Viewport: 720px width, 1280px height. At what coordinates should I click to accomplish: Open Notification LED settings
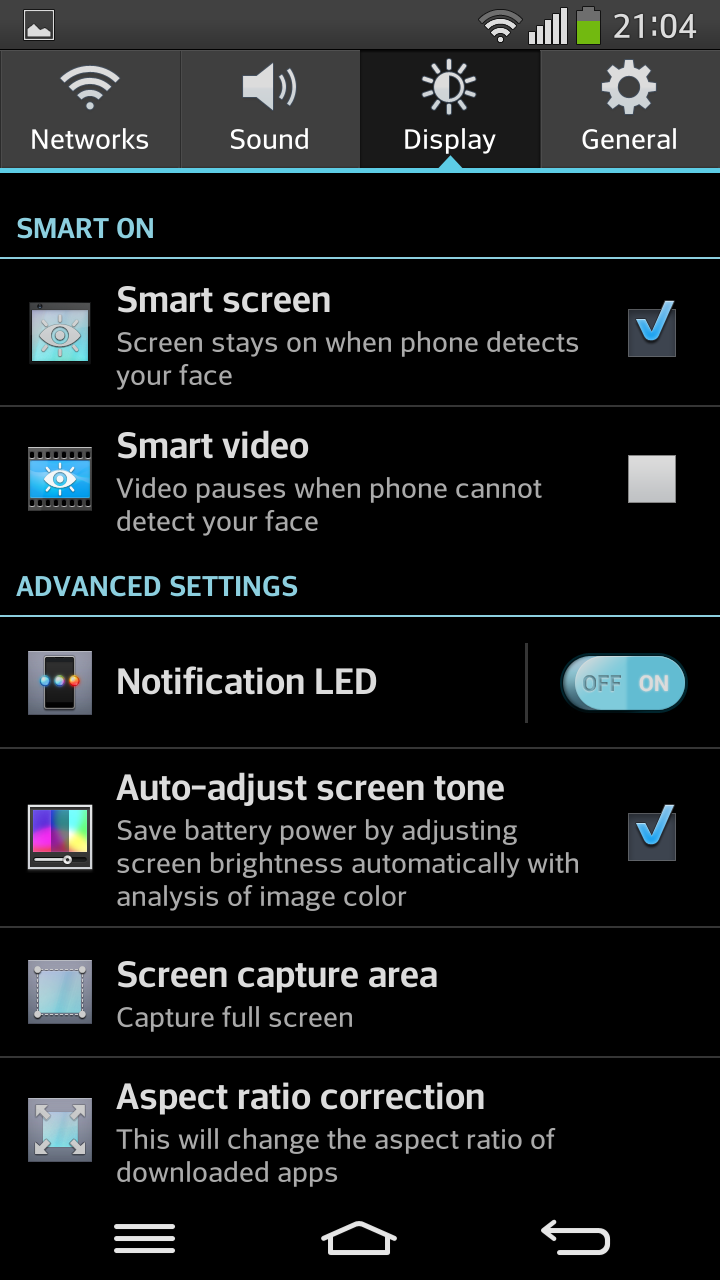(262, 682)
